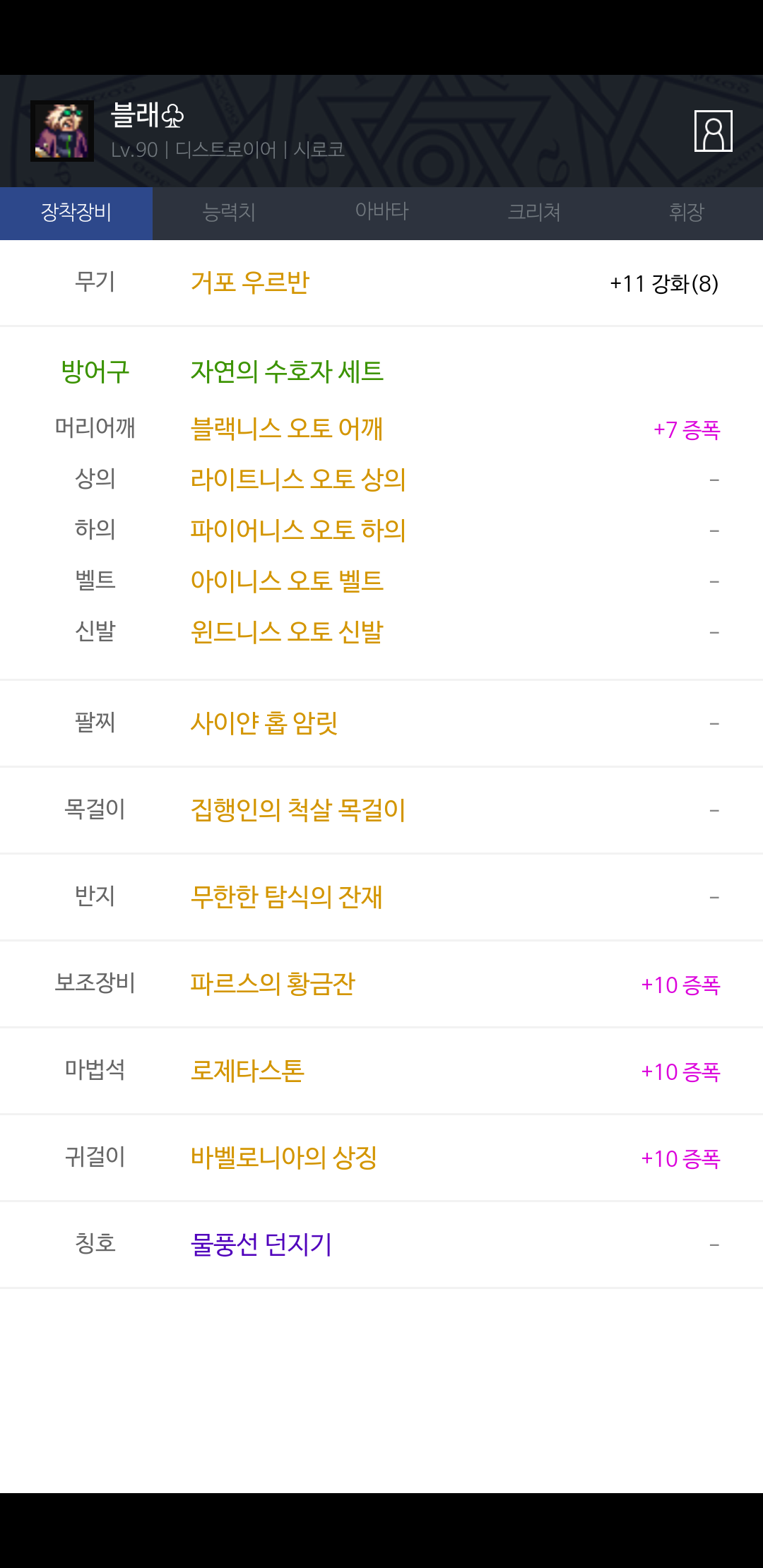Open earring 바벨로니아의 상징

(x=284, y=1158)
